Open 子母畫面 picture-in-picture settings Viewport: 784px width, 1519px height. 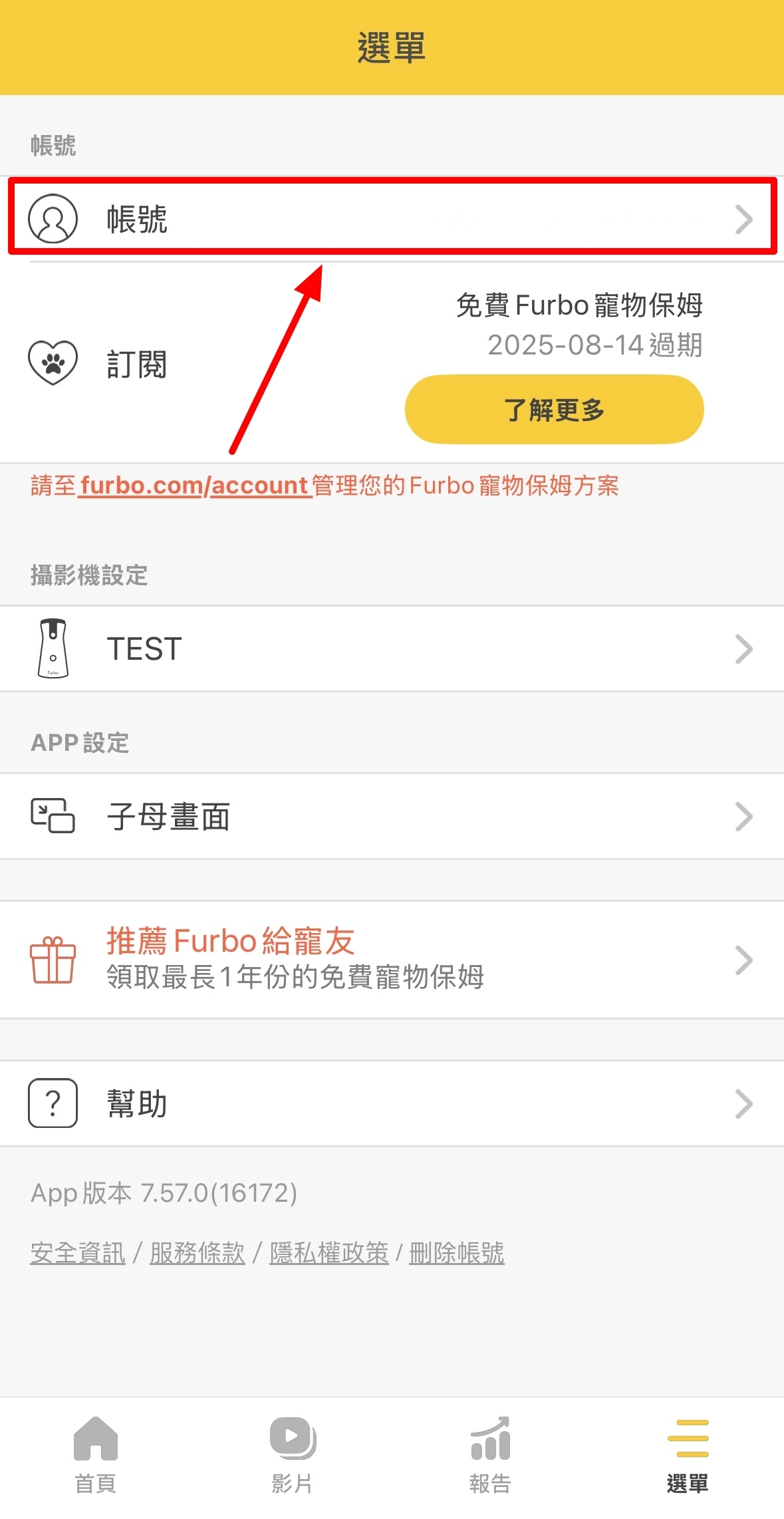392,817
